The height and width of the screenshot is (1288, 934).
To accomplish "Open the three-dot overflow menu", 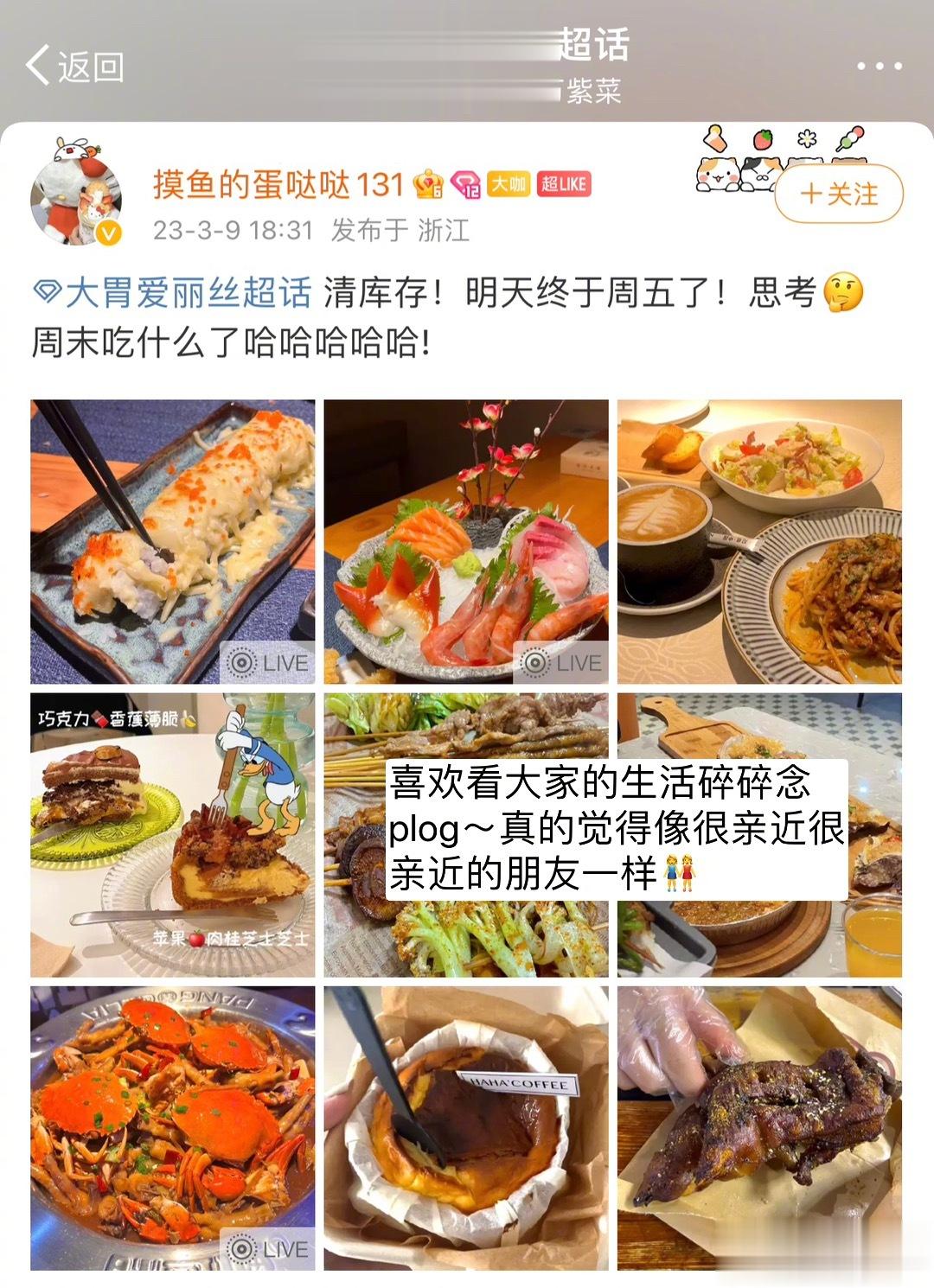I will (x=879, y=66).
